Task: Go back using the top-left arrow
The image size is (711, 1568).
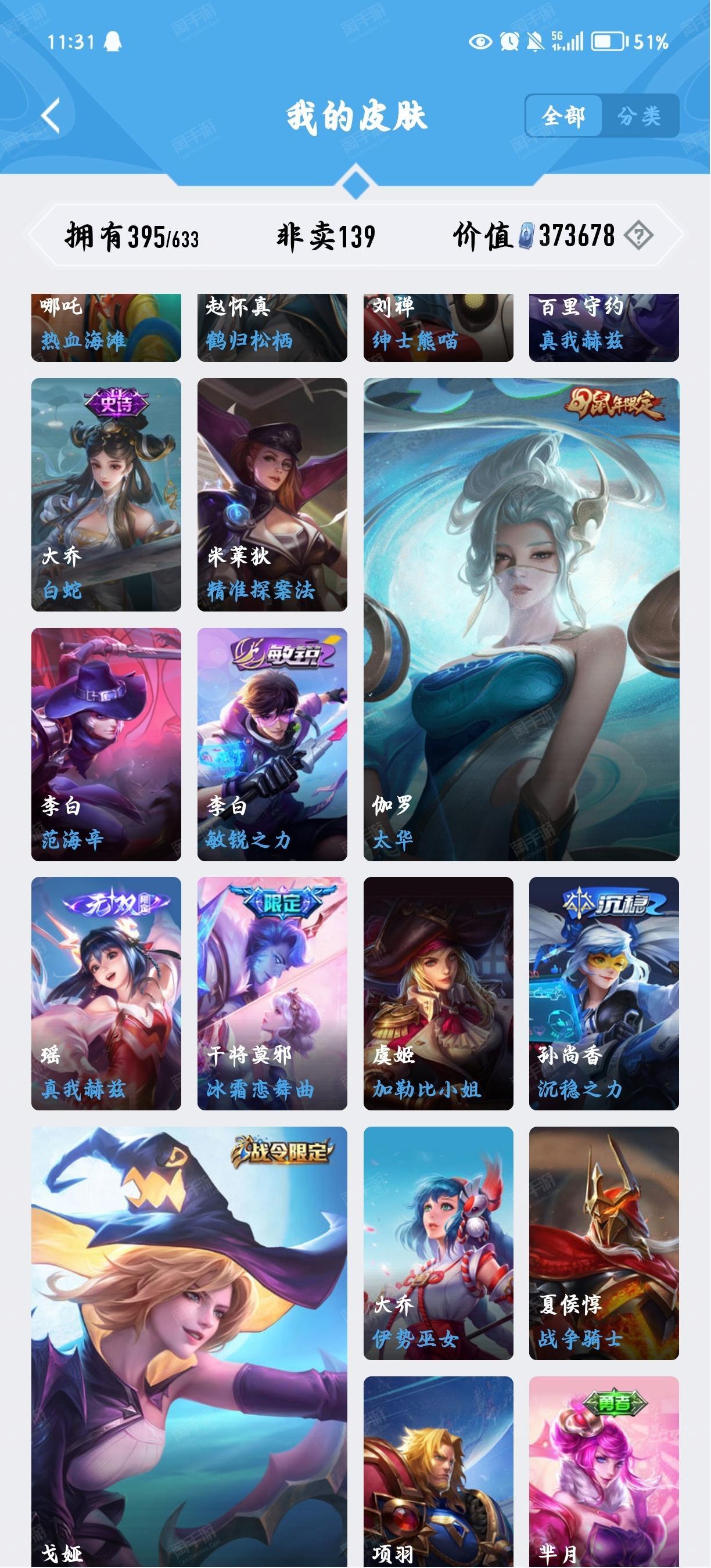Action: click(x=51, y=115)
